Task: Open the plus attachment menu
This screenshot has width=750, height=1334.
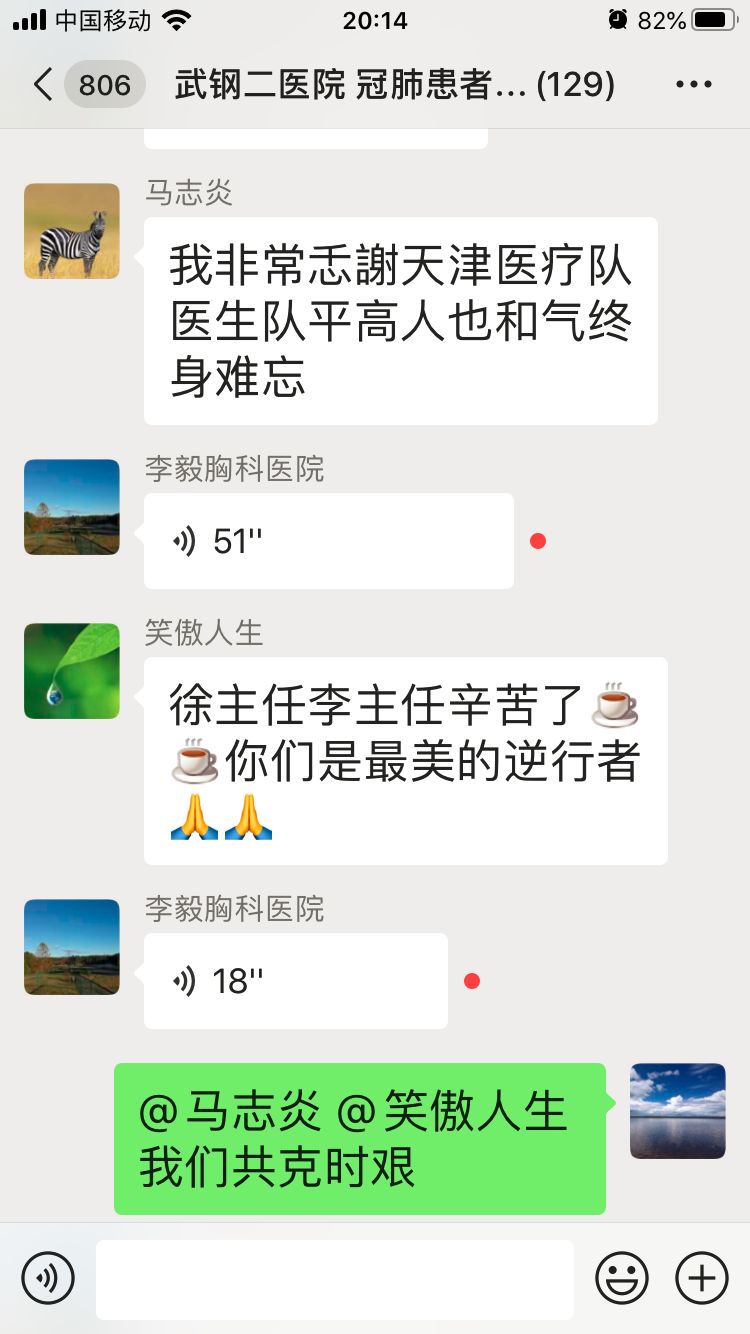Action: click(x=702, y=1278)
